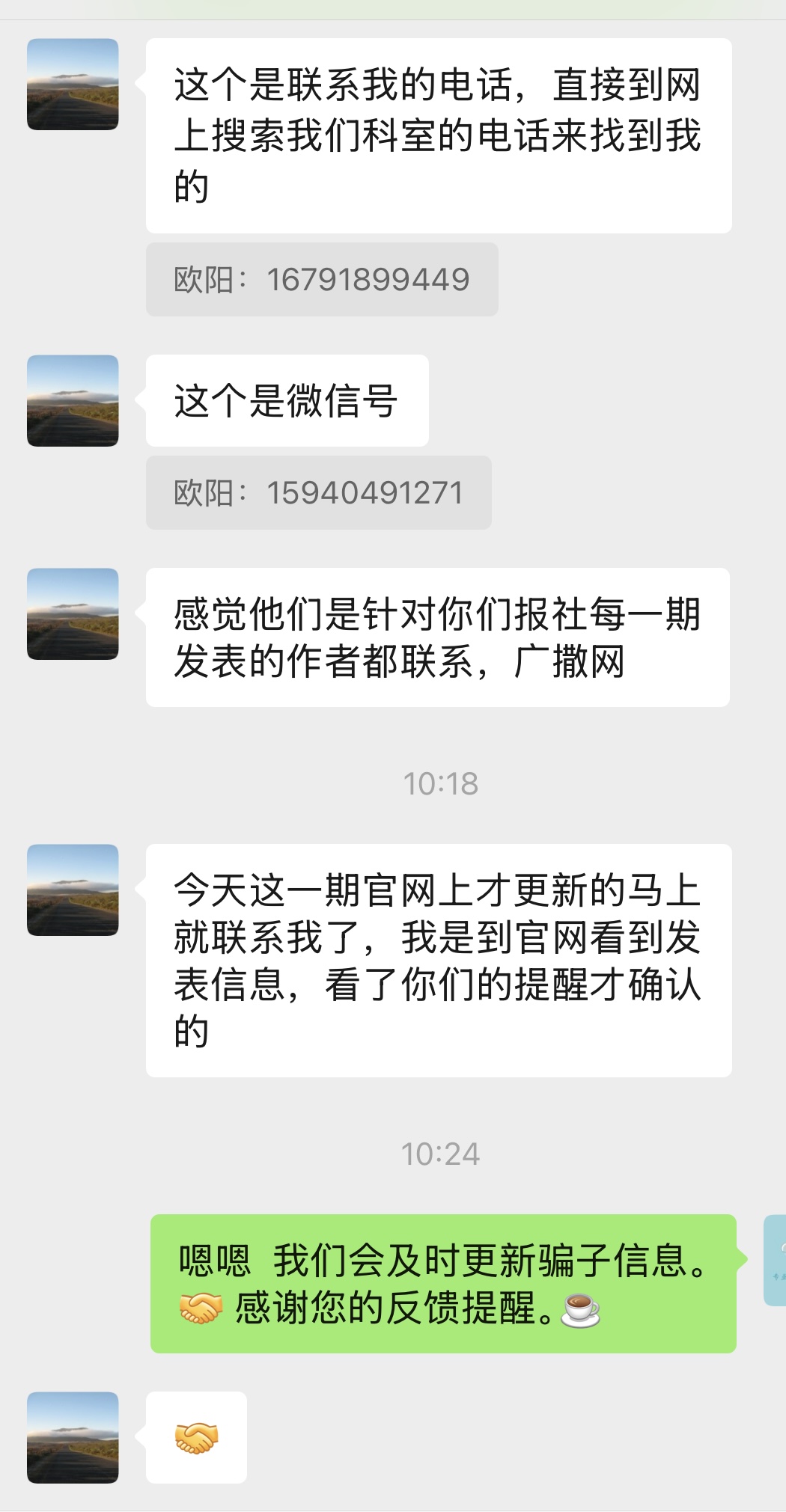
Task: Tap sender avatar beside "这个是微信号" message
Action: (73, 401)
